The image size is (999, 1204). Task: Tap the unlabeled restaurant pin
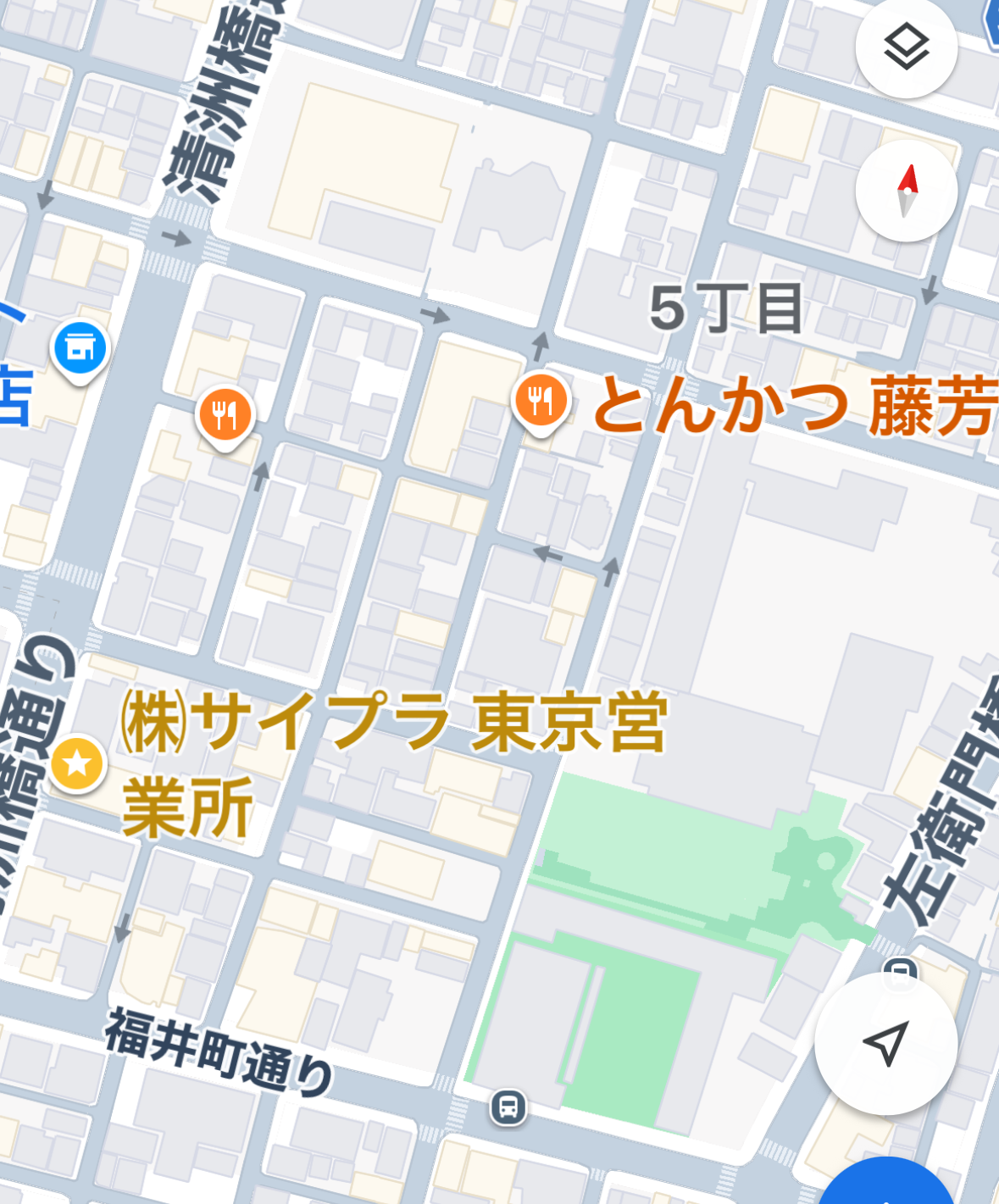coord(225,414)
